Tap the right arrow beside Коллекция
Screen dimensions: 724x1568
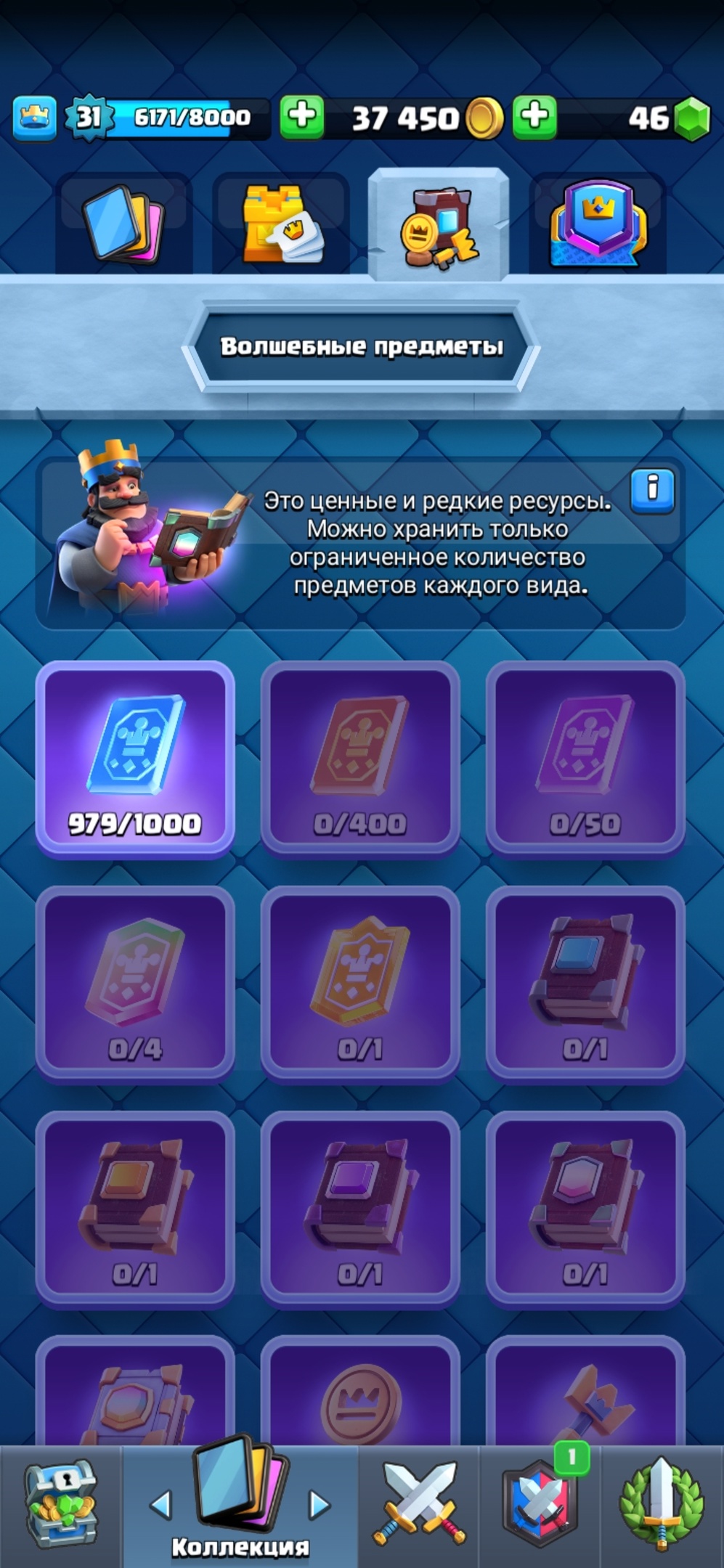coord(320,1504)
